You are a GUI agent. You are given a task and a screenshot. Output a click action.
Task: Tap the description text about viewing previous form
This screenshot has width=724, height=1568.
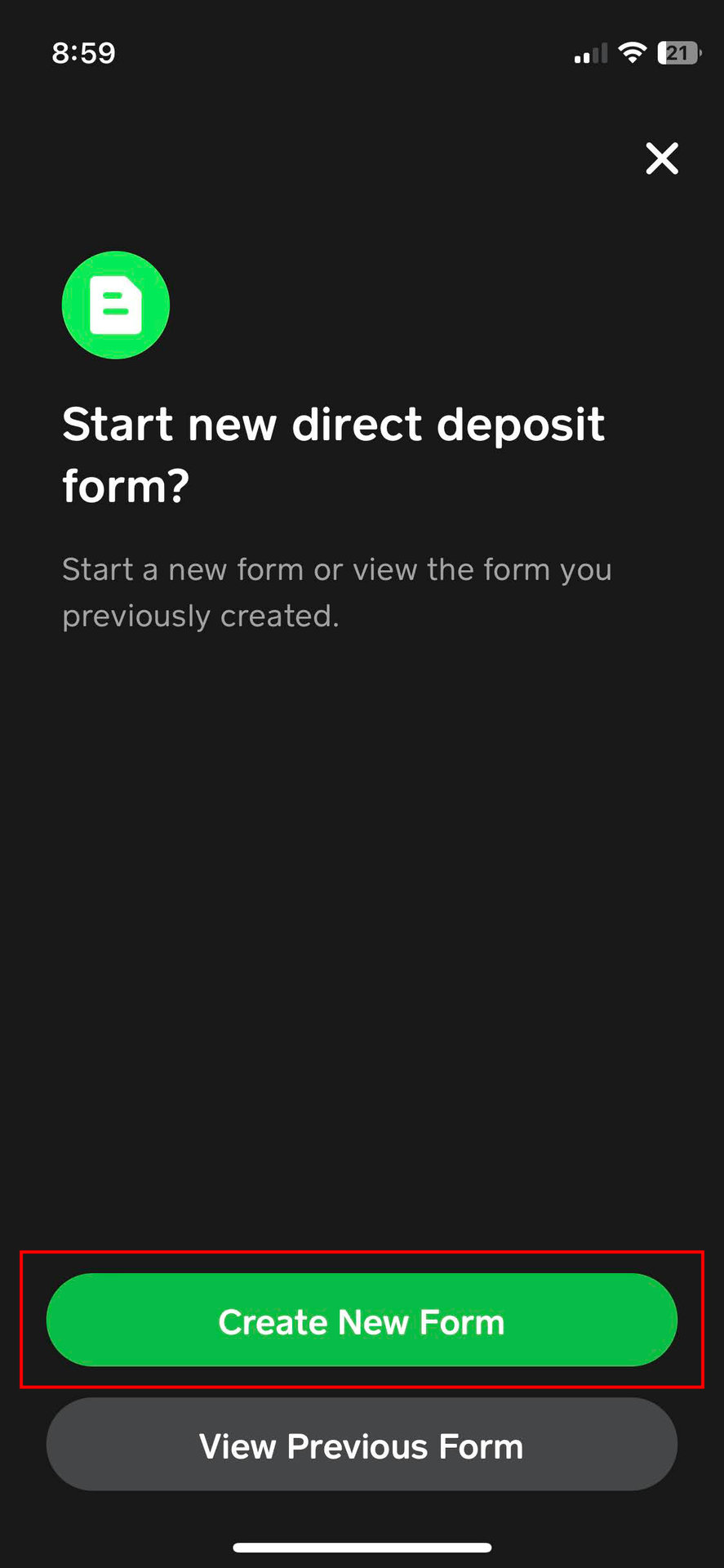tap(337, 592)
